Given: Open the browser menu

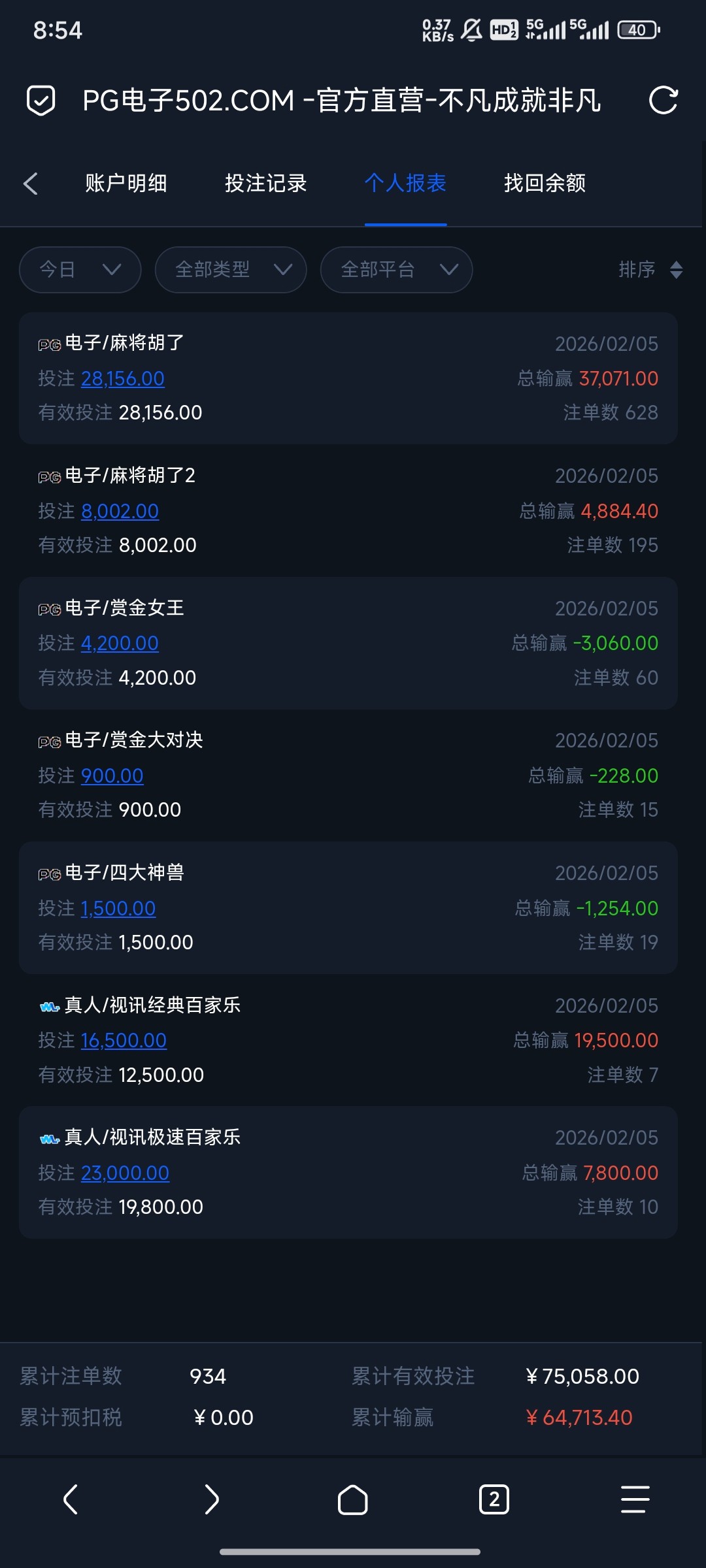Looking at the screenshot, I should pos(635,1499).
